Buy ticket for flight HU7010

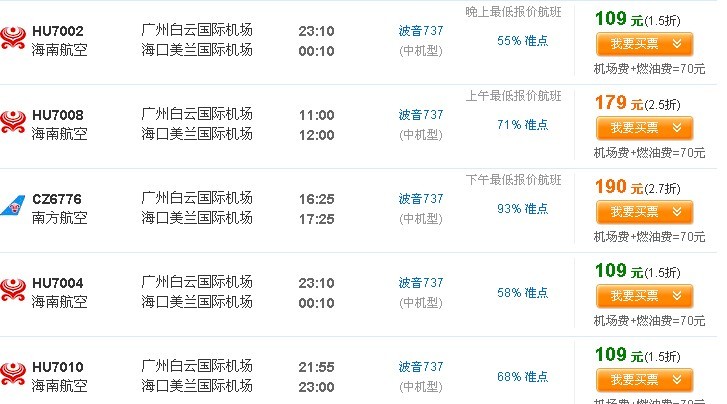coord(643,379)
